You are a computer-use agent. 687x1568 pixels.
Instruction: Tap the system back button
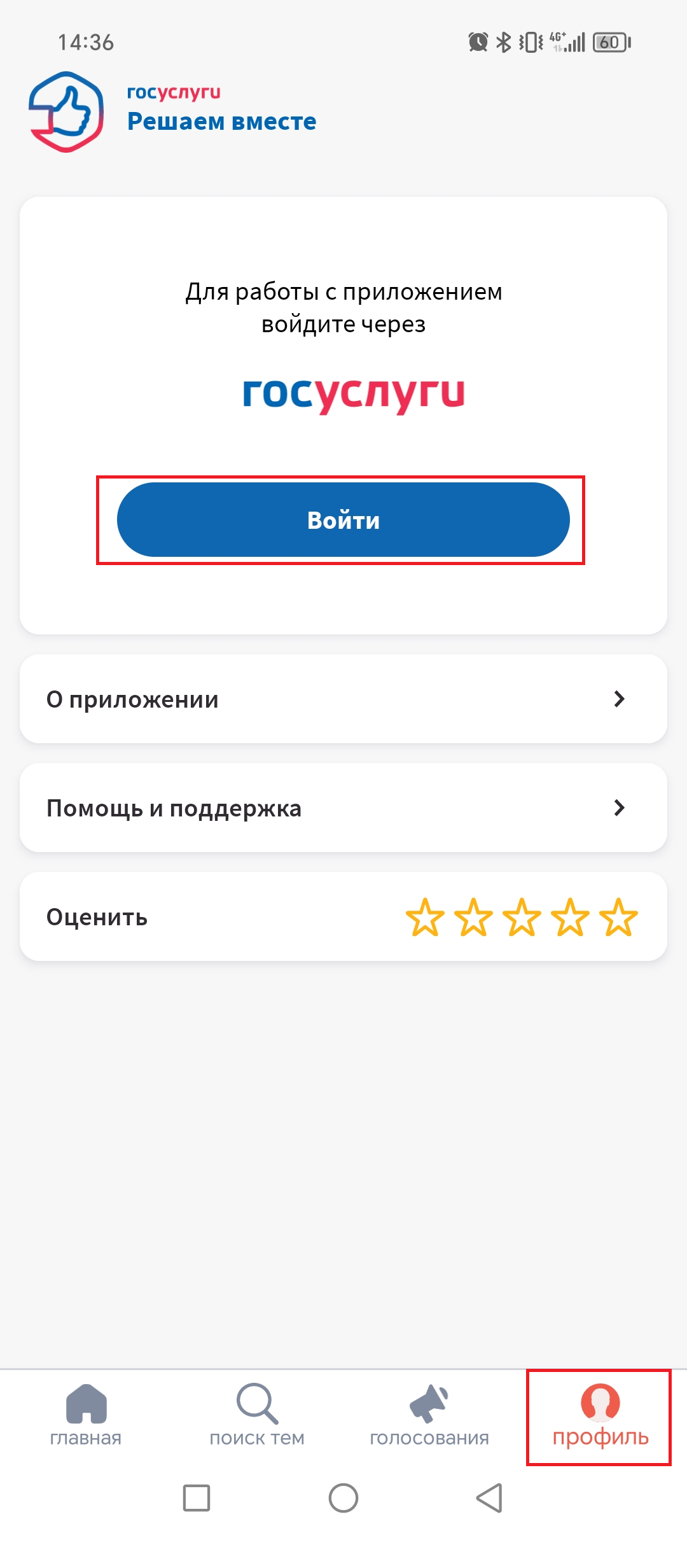click(489, 1497)
